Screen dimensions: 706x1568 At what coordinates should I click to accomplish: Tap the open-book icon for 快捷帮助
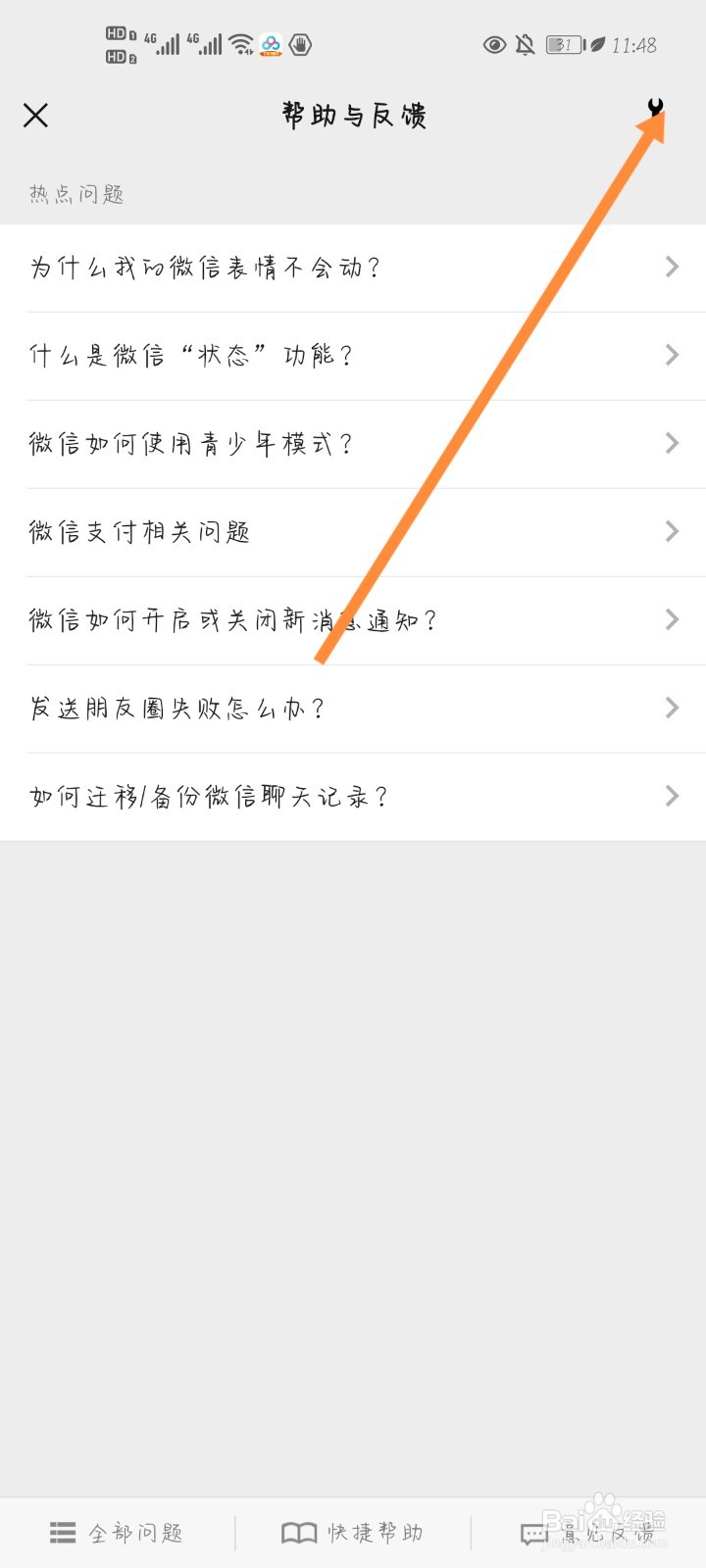(299, 1532)
